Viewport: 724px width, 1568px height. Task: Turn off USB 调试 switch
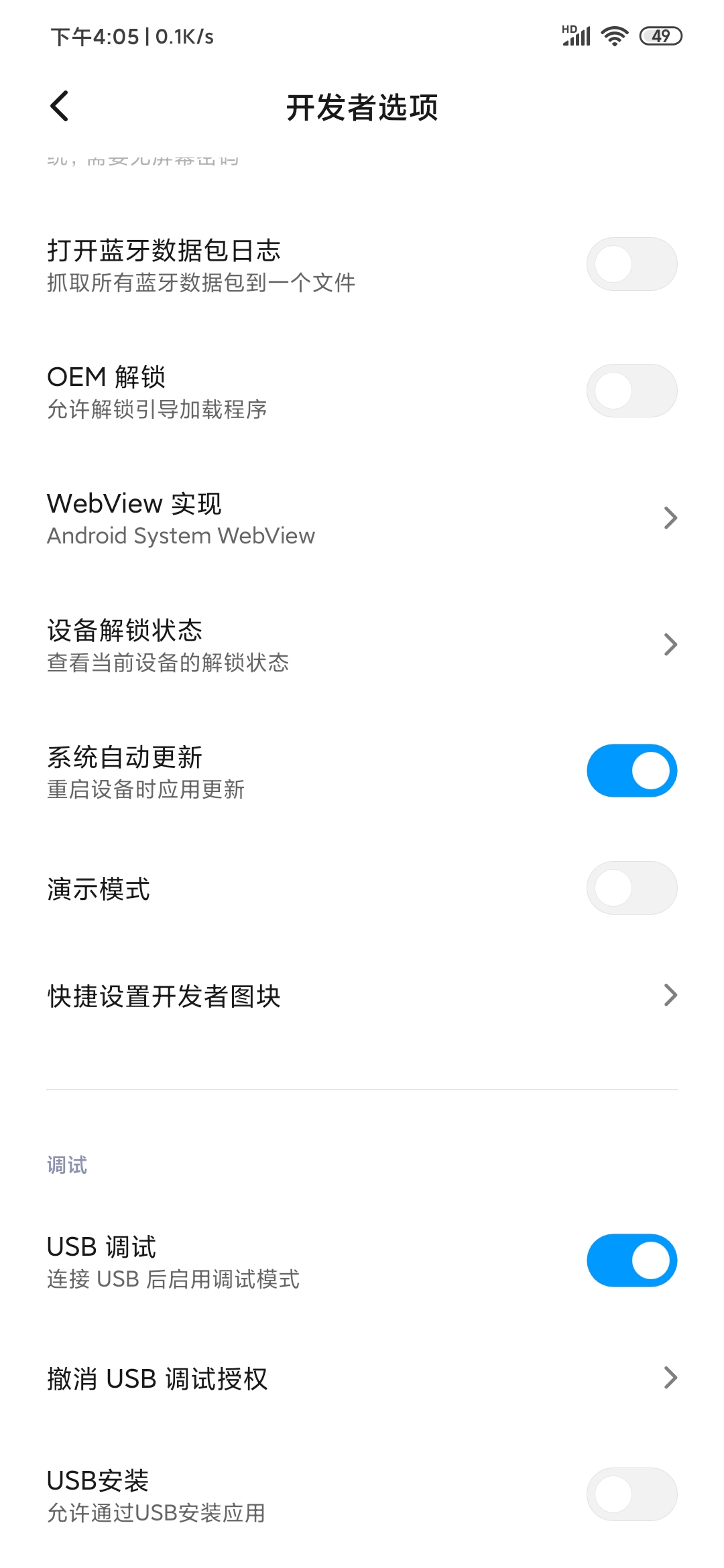coord(631,1260)
